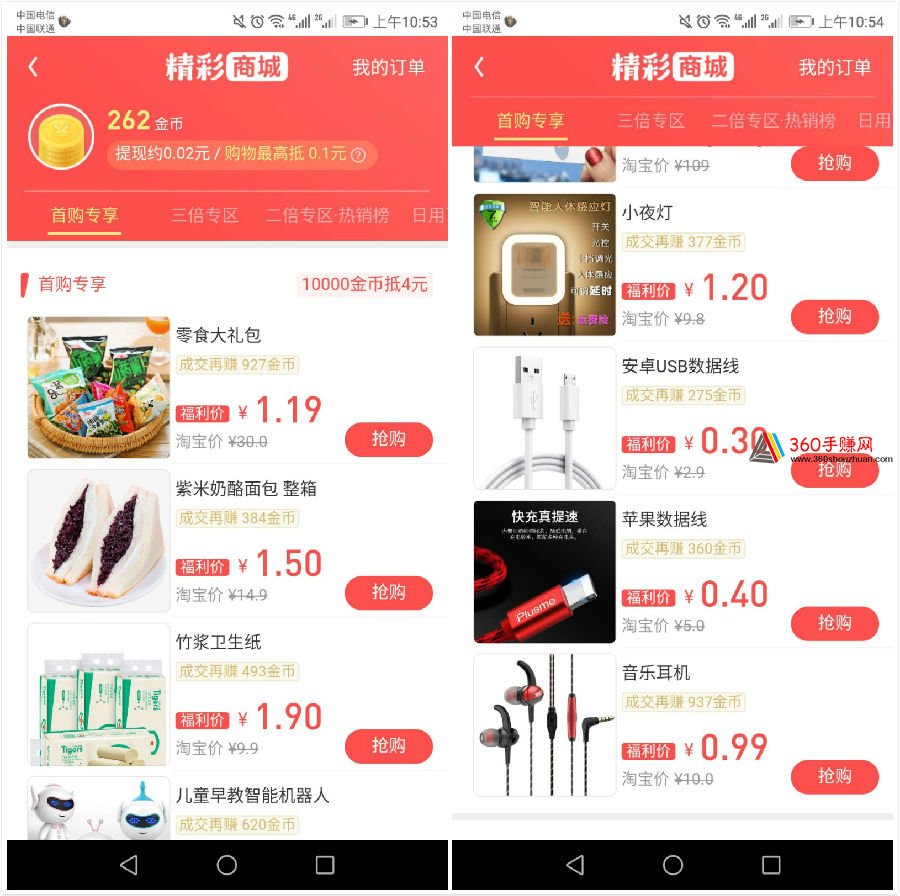Open the help icon beside 购物最高抵 0.1元
This screenshot has width=900, height=896.
tap(358, 155)
